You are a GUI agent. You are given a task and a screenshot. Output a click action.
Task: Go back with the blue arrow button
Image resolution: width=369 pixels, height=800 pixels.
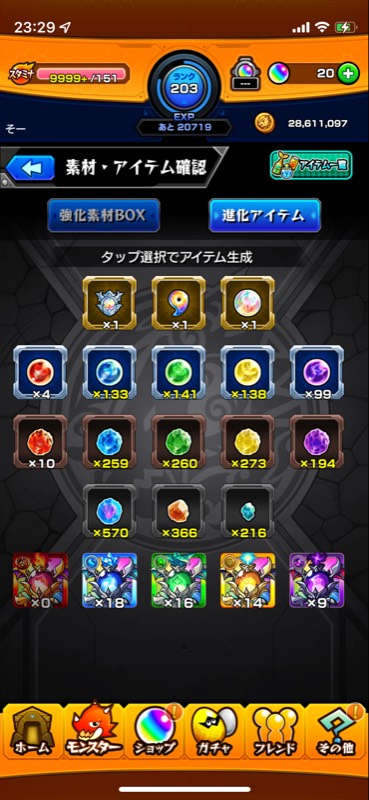(30, 168)
